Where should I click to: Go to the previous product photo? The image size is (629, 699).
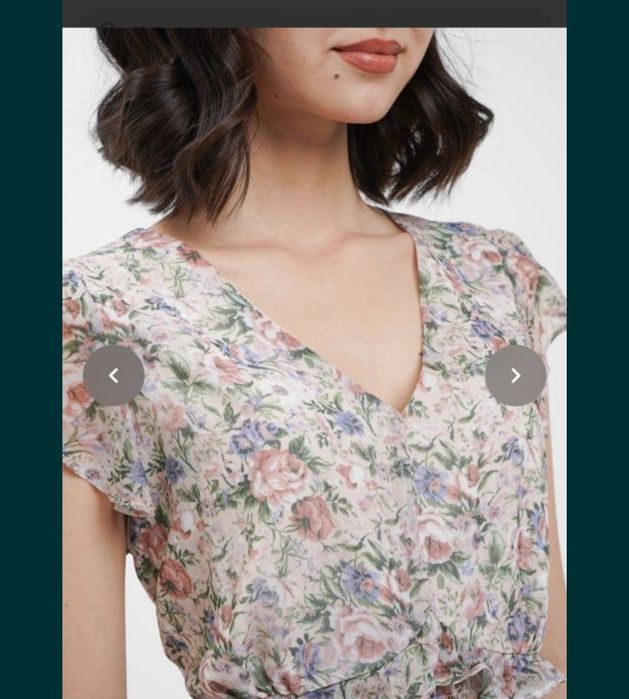tap(113, 375)
